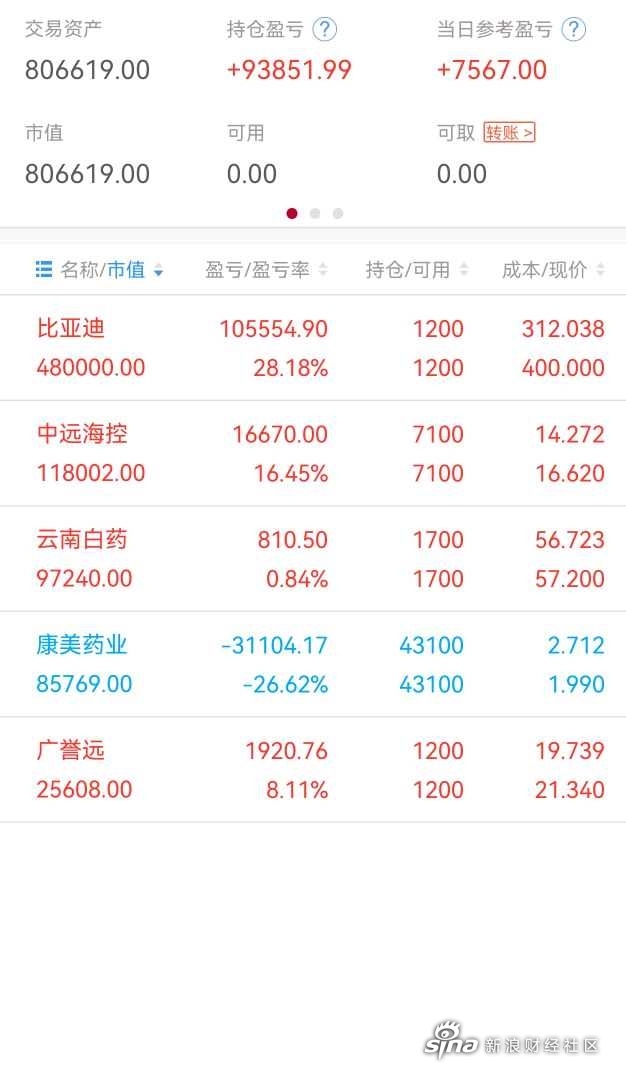The height and width of the screenshot is (1082, 626).
Task: Sort holdings by 盈亏/盈亏率
Action: pos(266,270)
